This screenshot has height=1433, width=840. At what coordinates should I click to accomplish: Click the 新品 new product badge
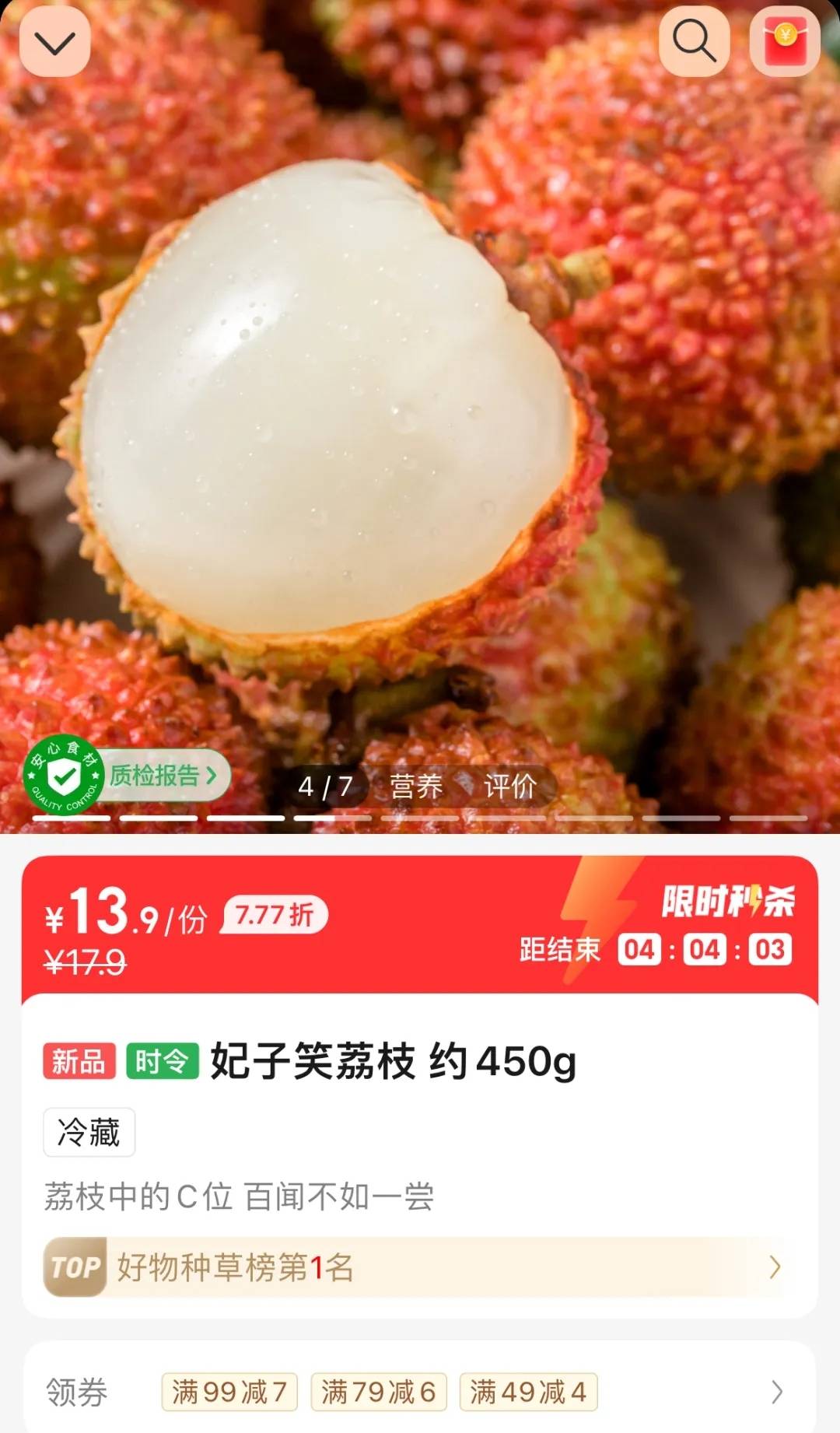click(78, 1062)
